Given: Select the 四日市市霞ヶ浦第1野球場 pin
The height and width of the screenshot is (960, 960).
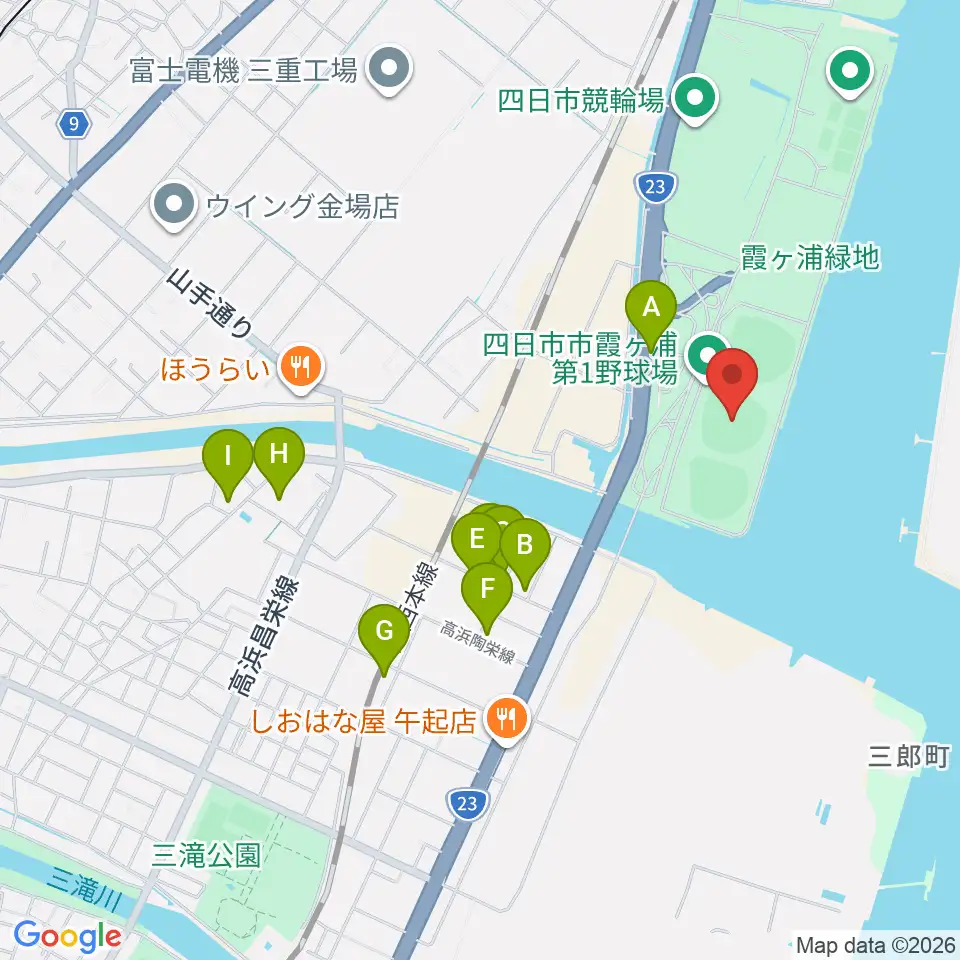Looking at the screenshot, I should pos(707,356).
